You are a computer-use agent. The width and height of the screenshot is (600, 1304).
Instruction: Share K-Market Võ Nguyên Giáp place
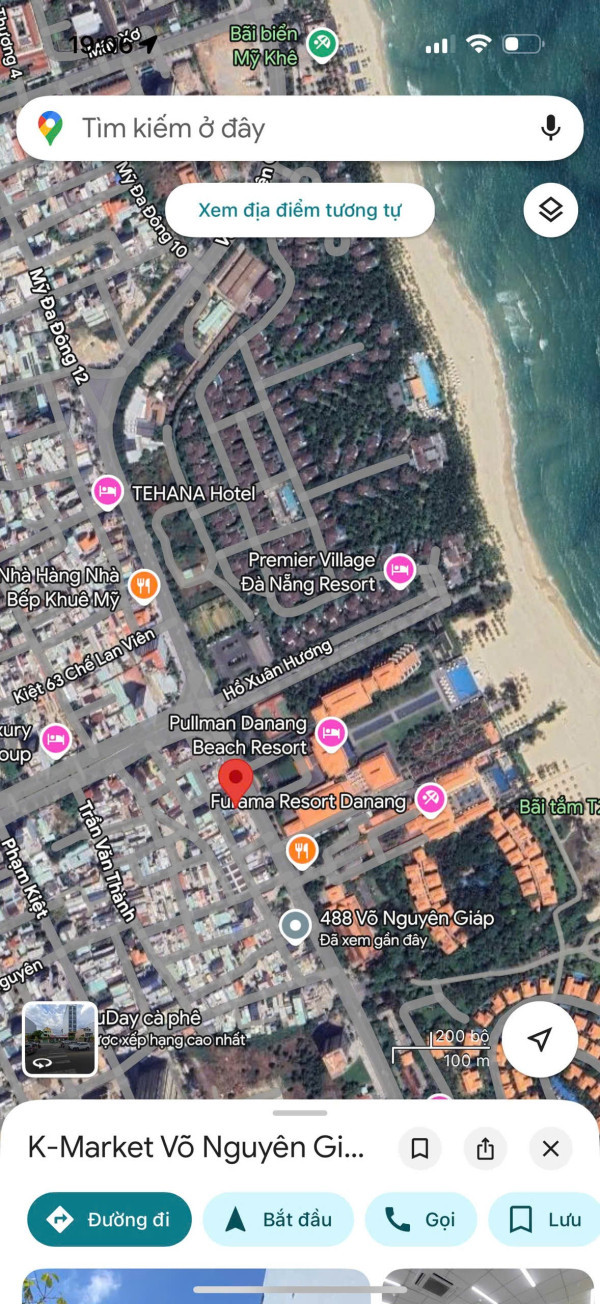485,1149
